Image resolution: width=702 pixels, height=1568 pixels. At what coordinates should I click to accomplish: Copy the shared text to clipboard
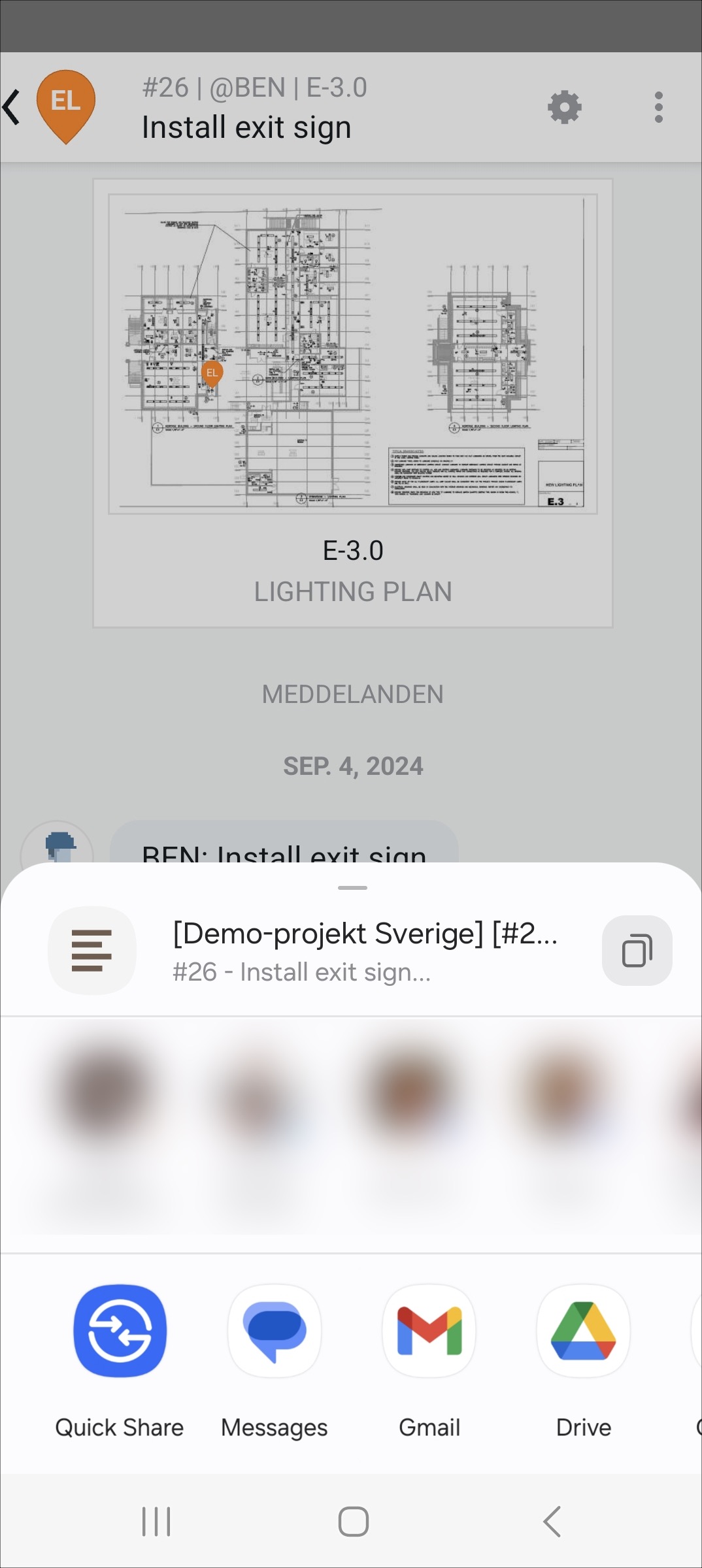coord(637,951)
